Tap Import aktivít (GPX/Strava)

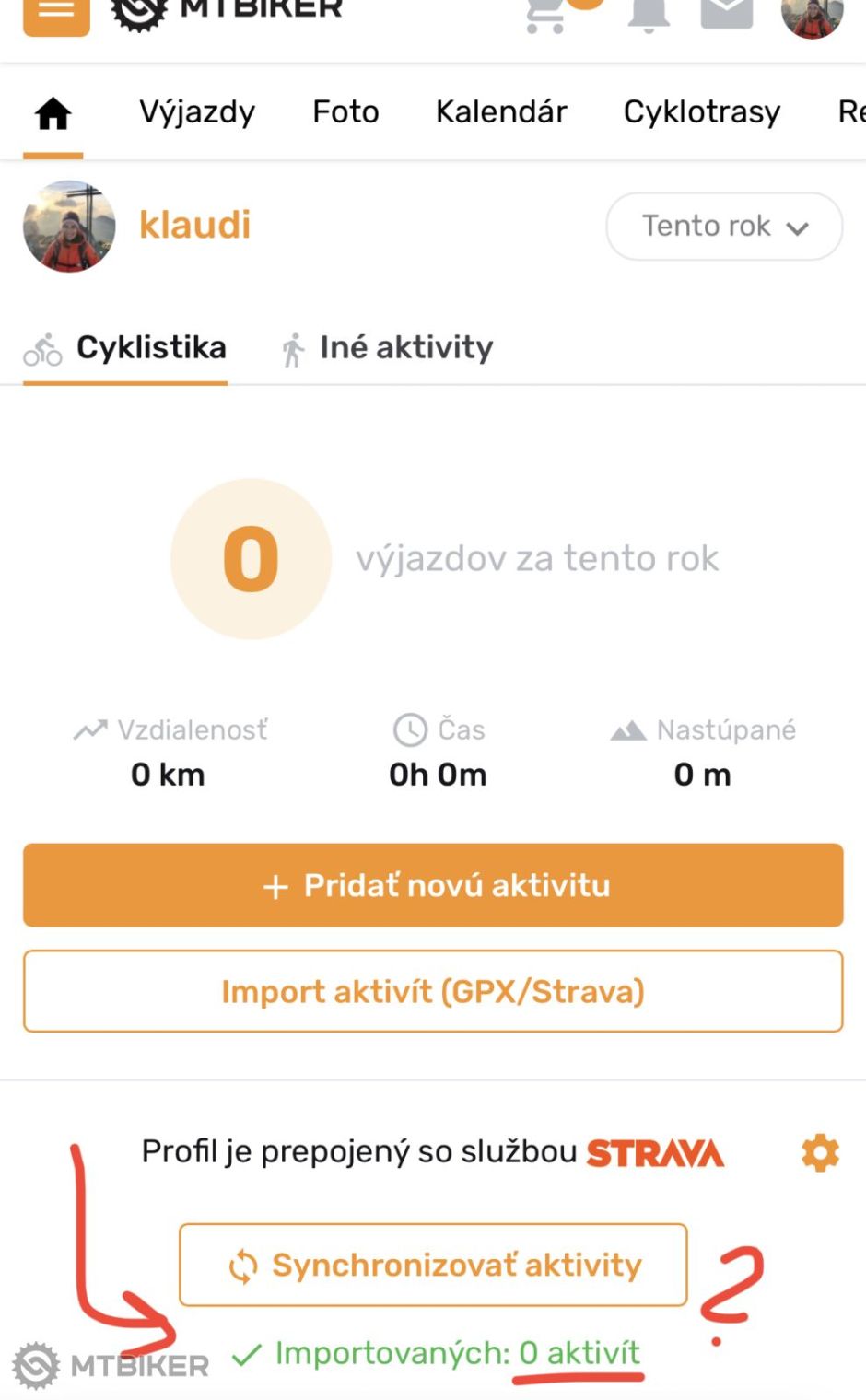tap(433, 992)
